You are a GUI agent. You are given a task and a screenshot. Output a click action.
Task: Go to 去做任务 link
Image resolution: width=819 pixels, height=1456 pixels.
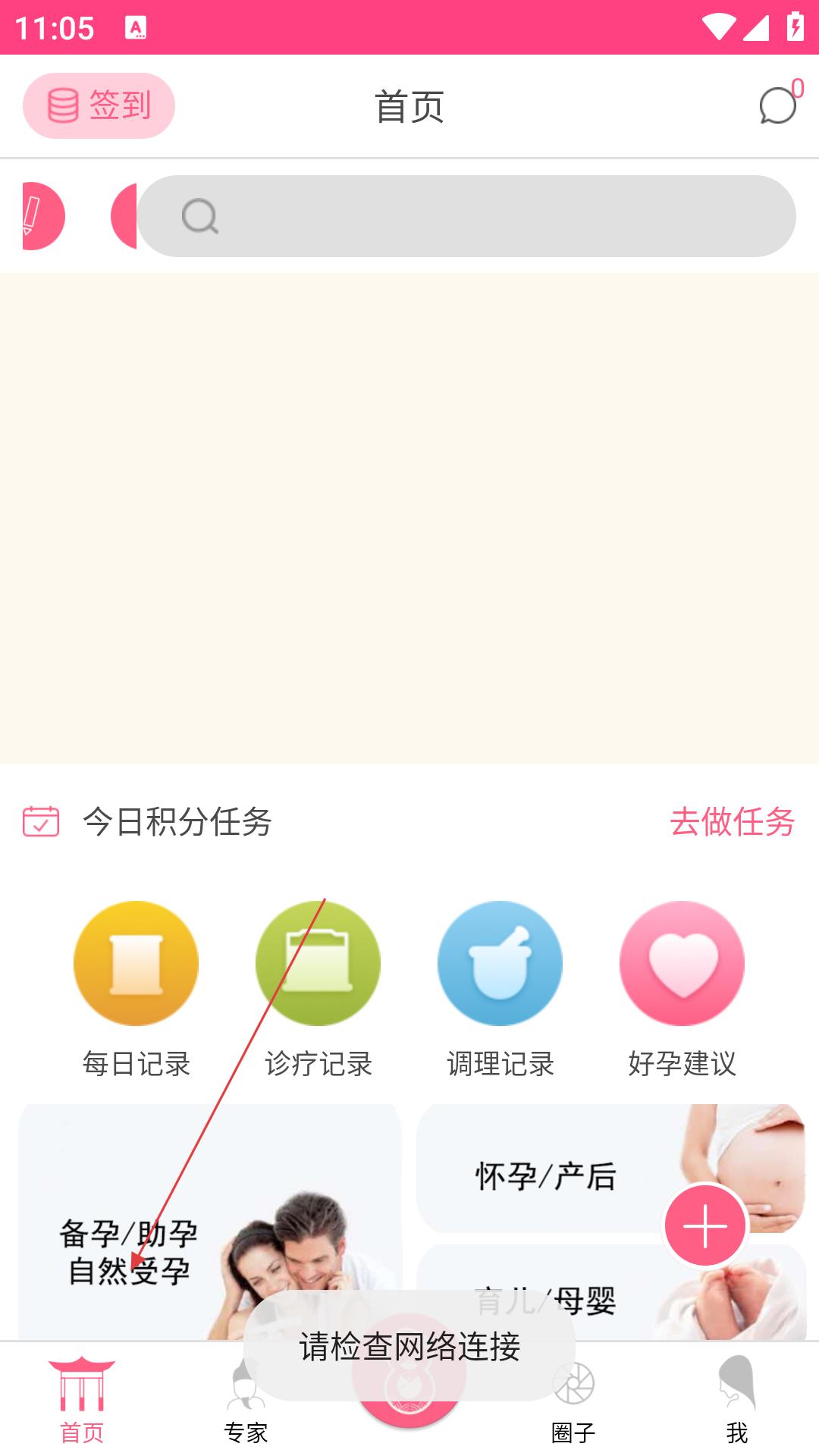(x=732, y=822)
